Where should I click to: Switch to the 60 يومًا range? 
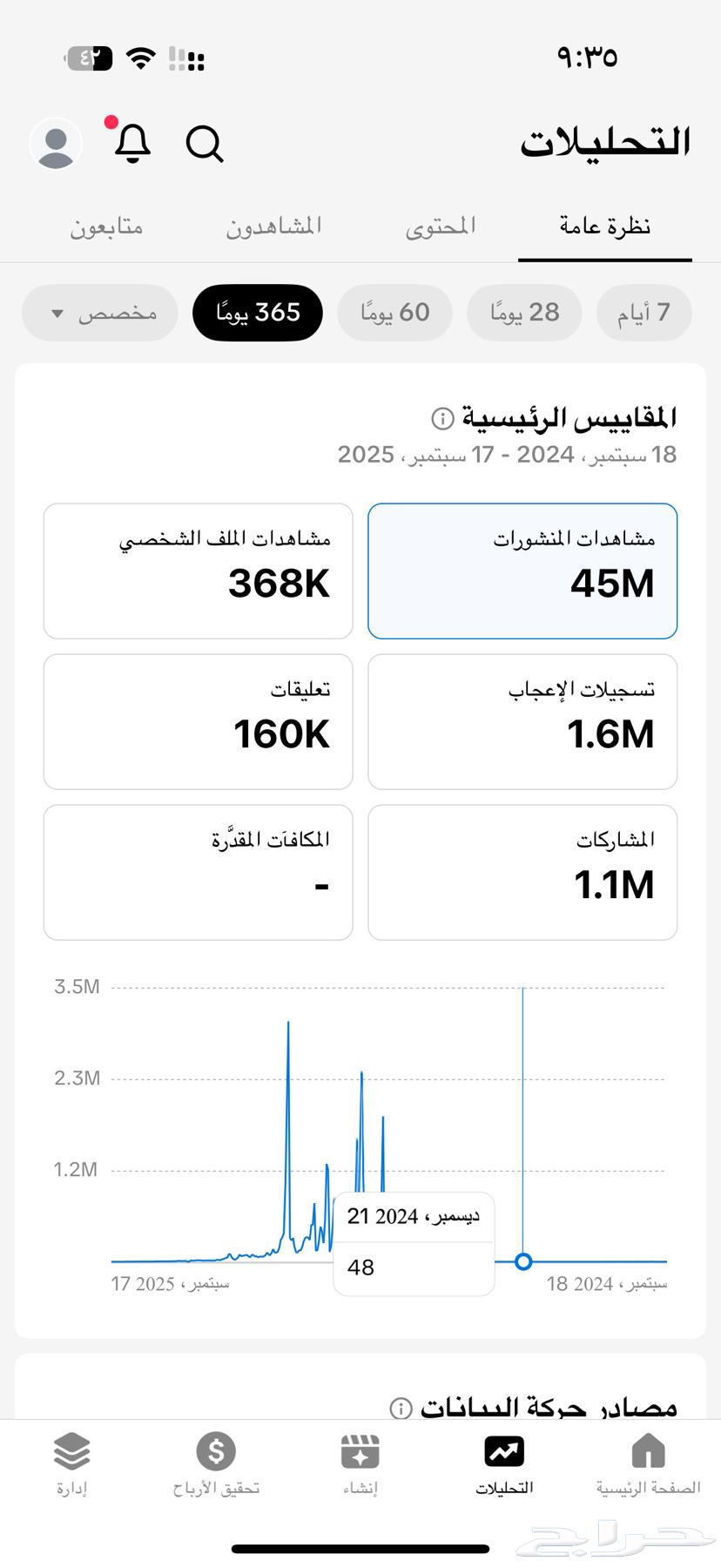394,312
